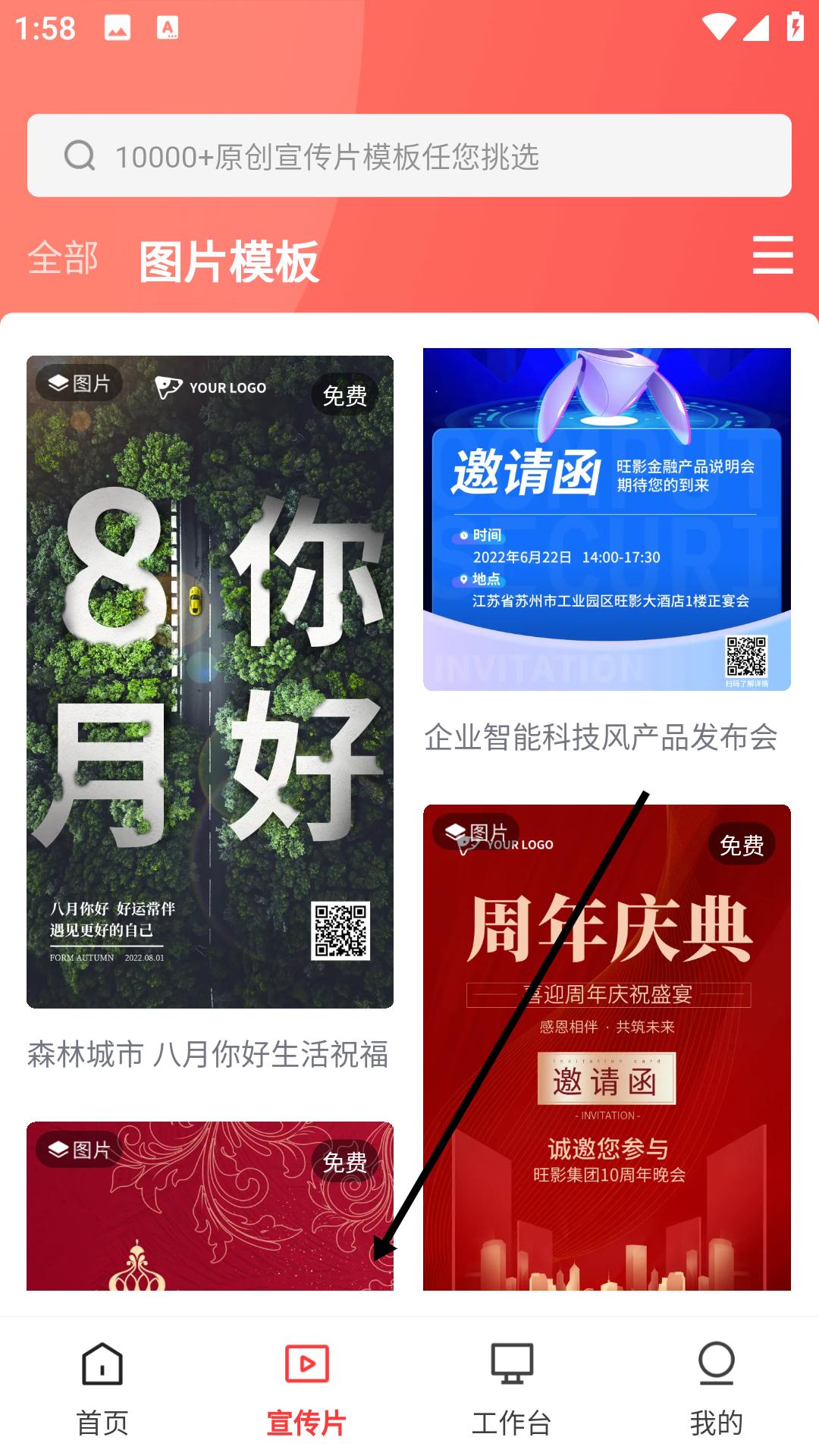The width and height of the screenshot is (819, 1456).
Task: Open the 周年庆典 invitation template
Action: coord(607,1046)
